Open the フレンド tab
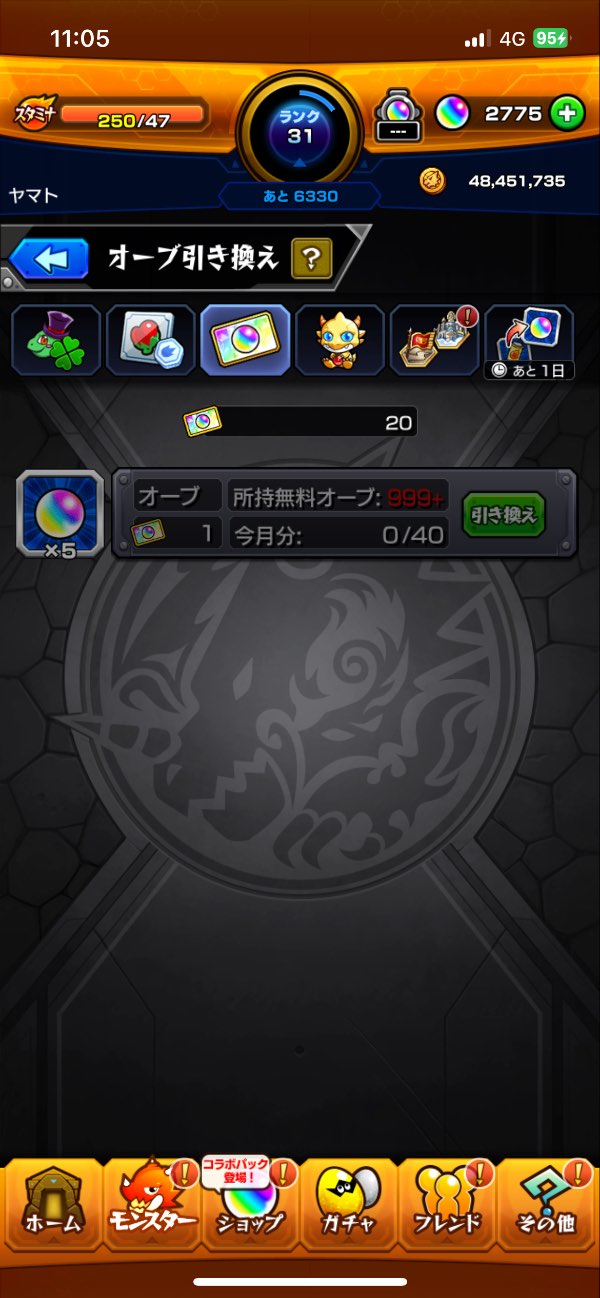The width and height of the screenshot is (600, 1298). pos(447,1205)
